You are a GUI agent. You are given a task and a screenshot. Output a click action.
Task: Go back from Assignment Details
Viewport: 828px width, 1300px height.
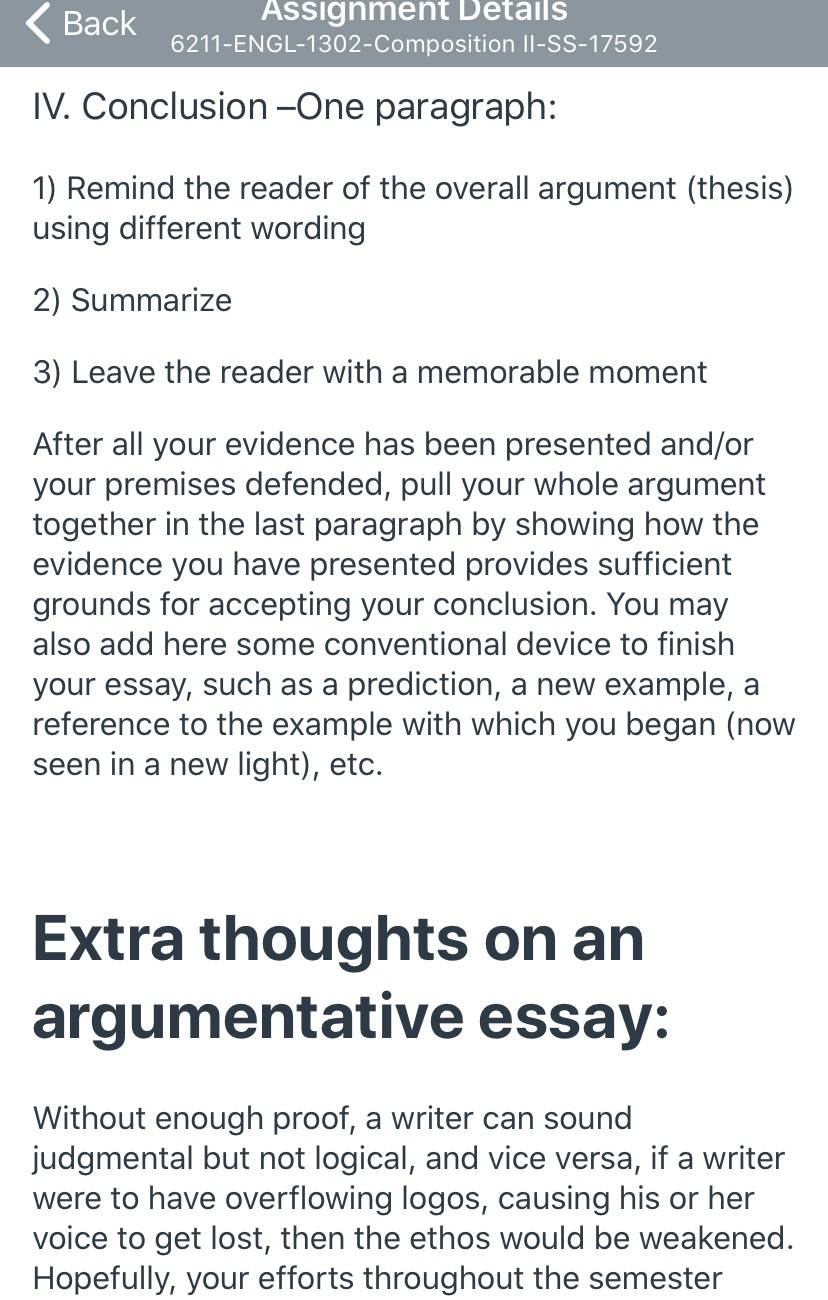click(x=81, y=23)
